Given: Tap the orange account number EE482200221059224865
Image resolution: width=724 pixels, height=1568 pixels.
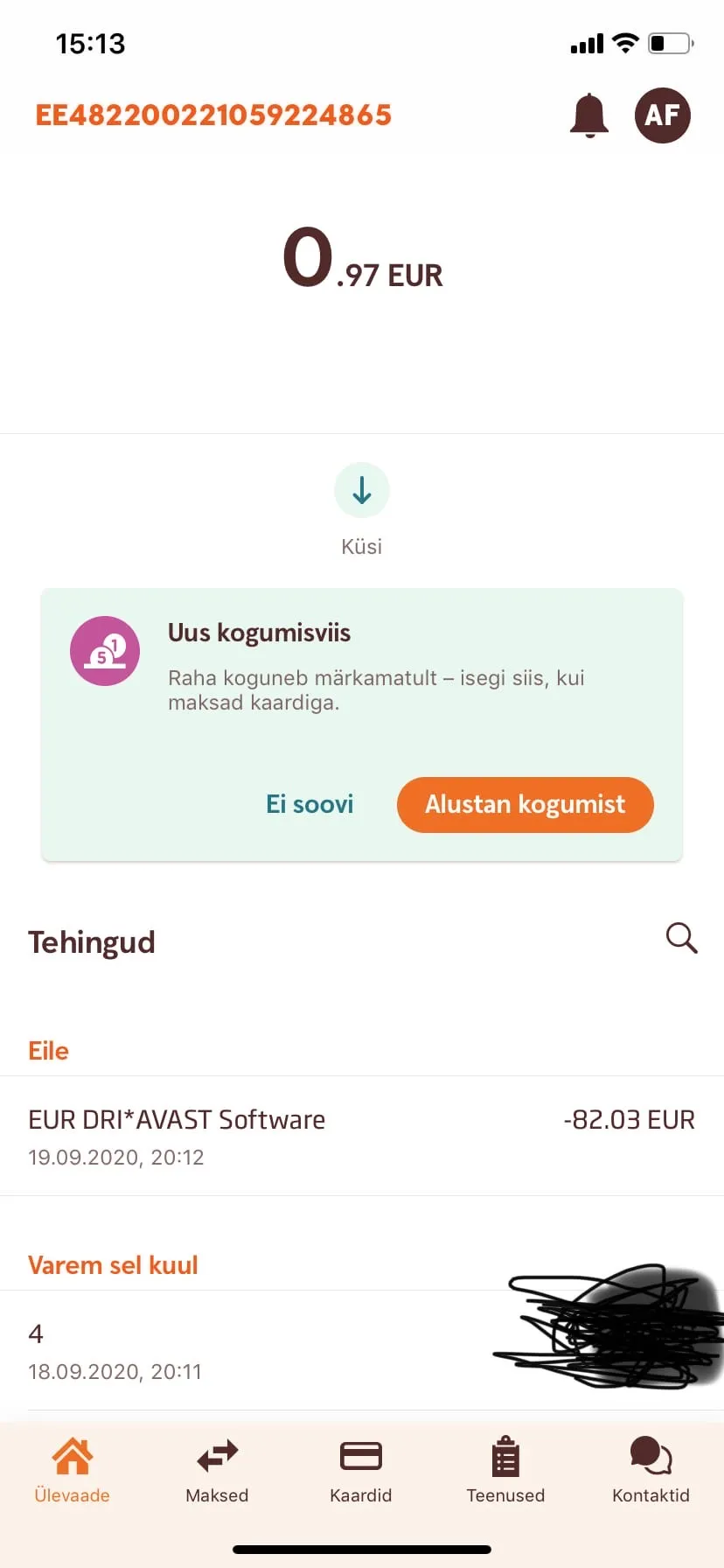Looking at the screenshot, I should point(213,115).
